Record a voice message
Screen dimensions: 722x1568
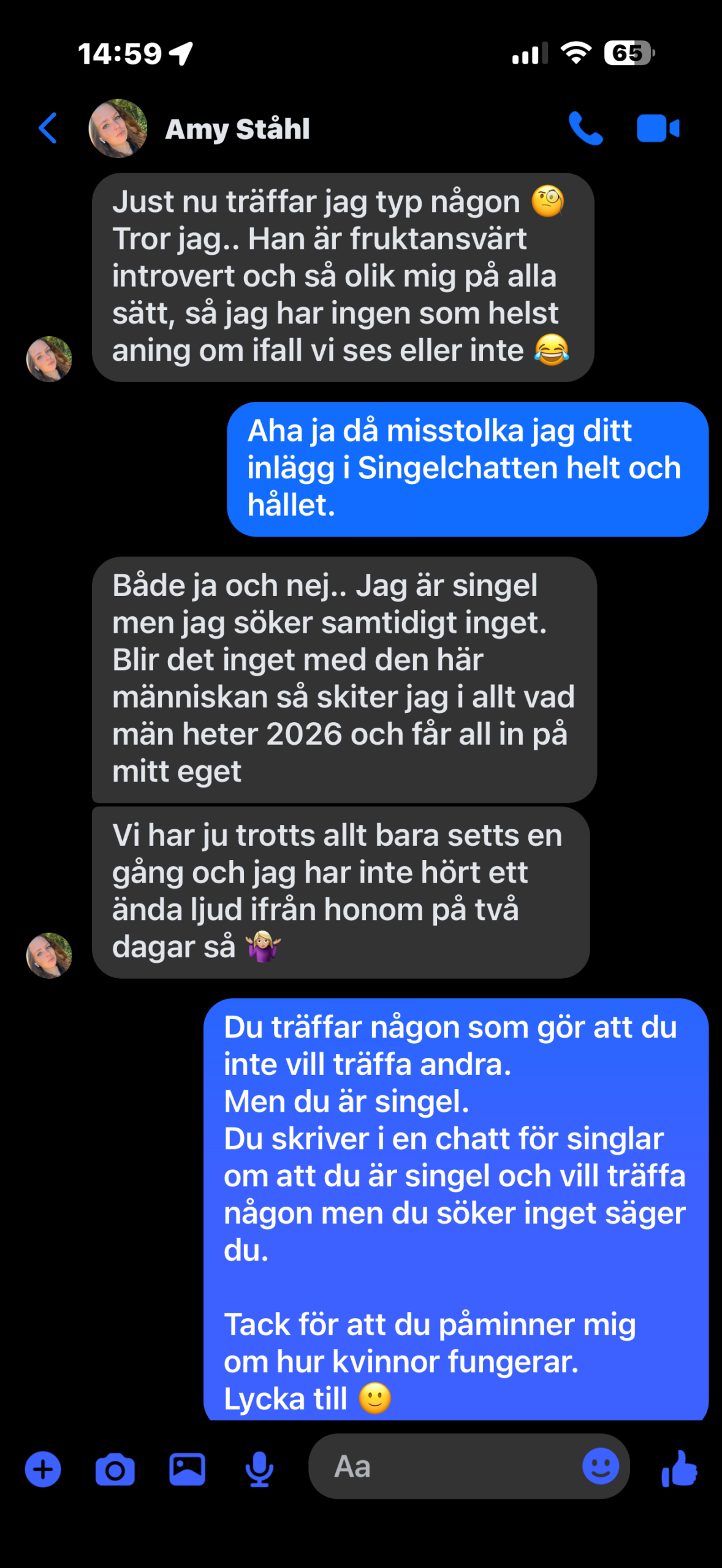[x=259, y=1469]
